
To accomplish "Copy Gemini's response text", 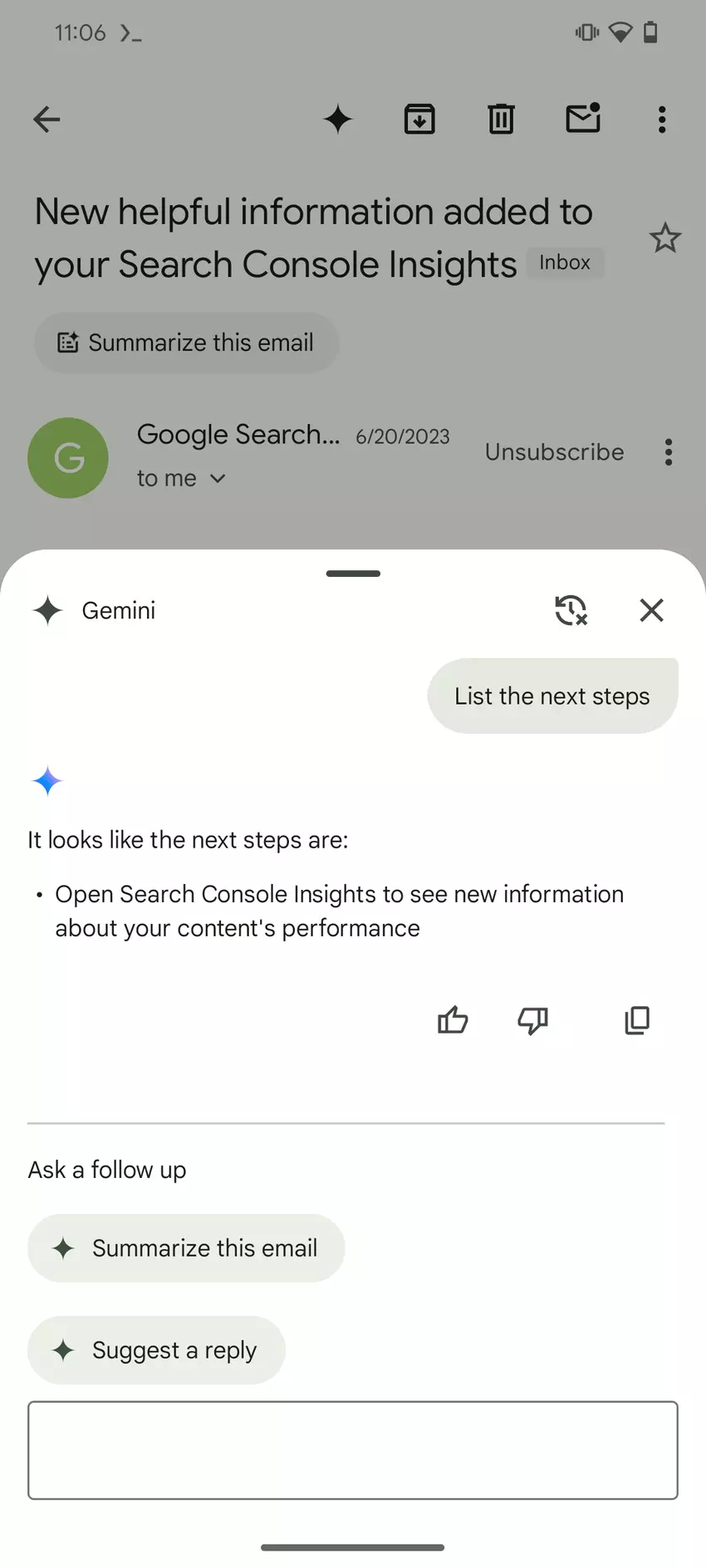I will pos(637,1019).
